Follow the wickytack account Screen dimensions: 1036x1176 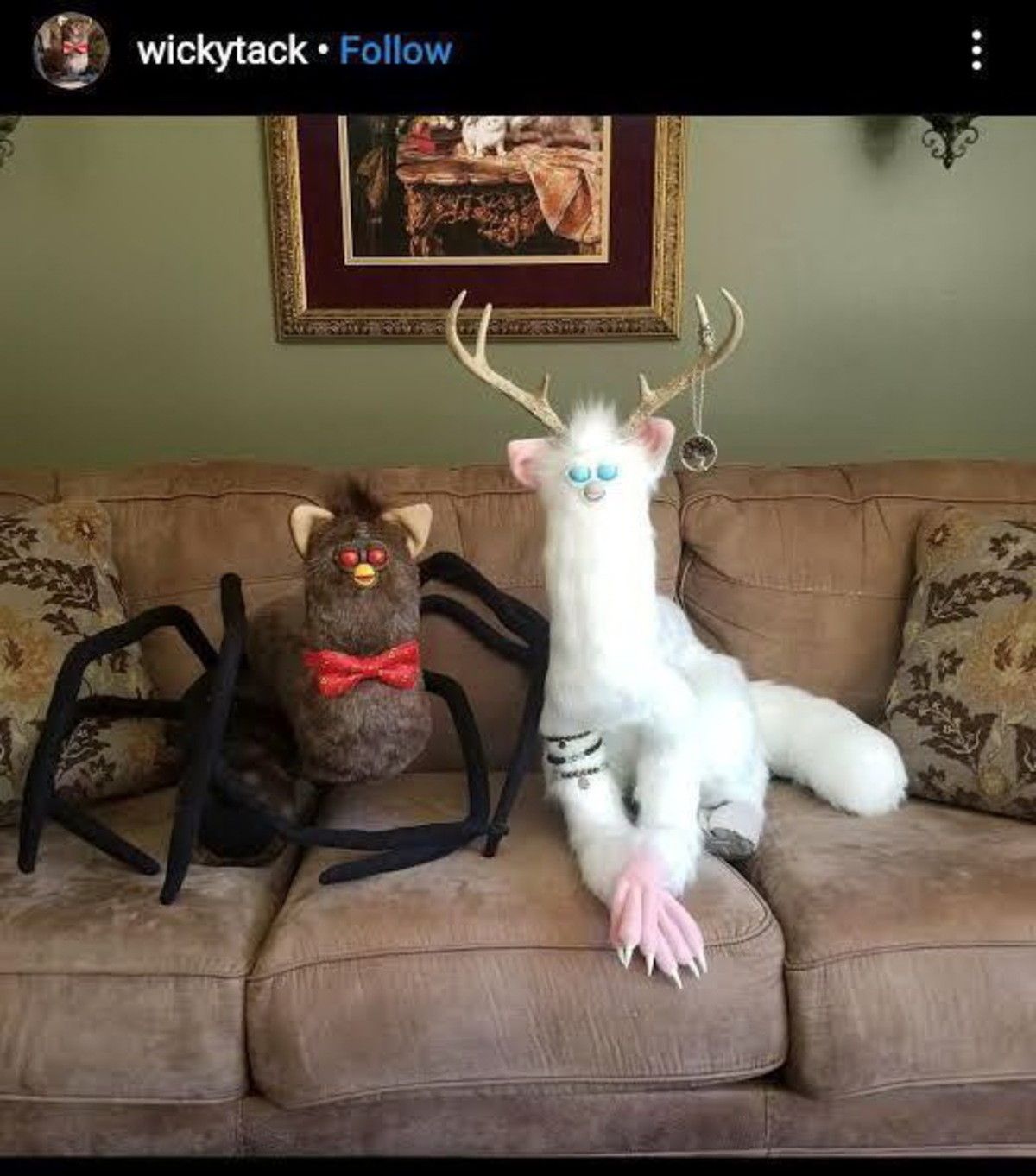[395, 51]
